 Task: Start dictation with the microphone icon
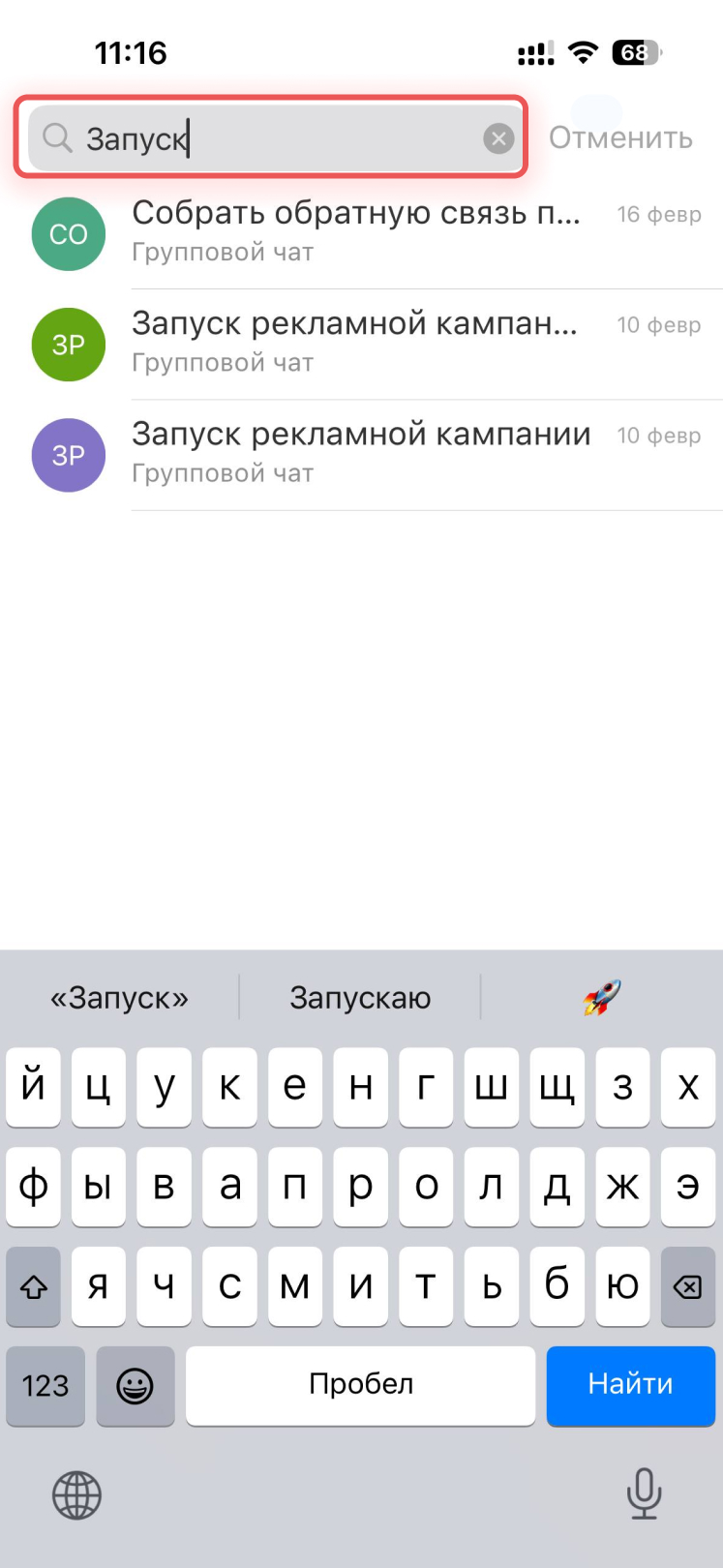pos(644,1493)
